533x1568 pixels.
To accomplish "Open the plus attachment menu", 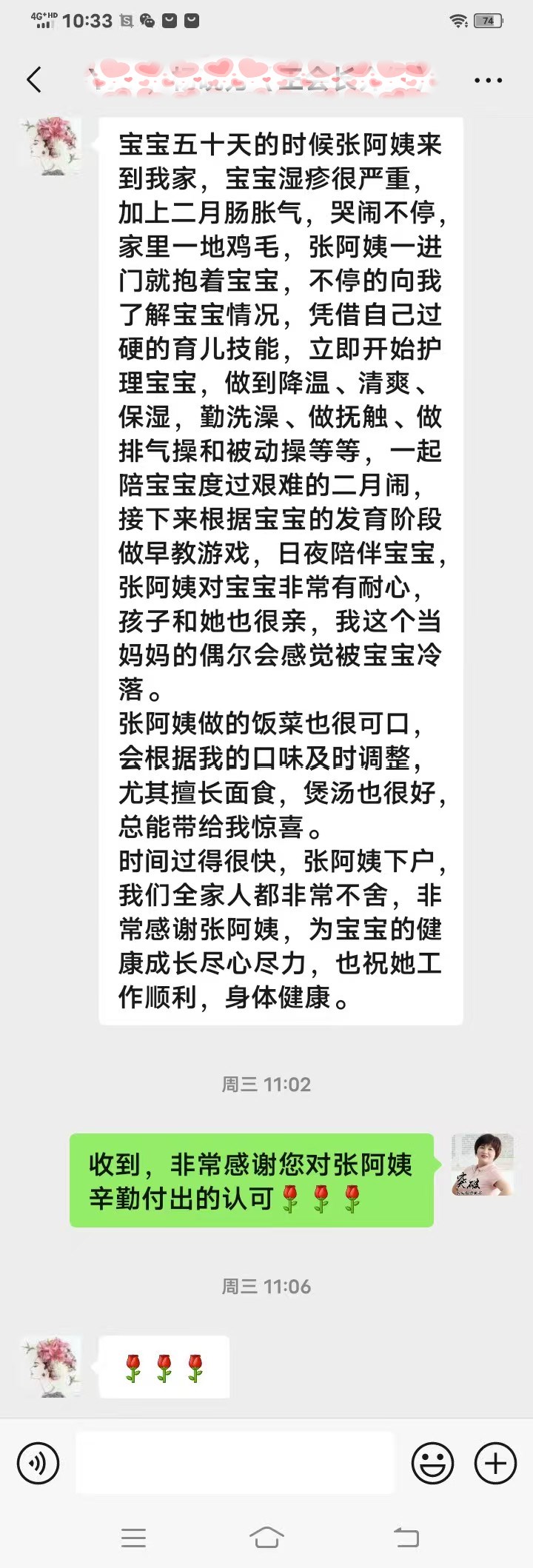I will (495, 1463).
